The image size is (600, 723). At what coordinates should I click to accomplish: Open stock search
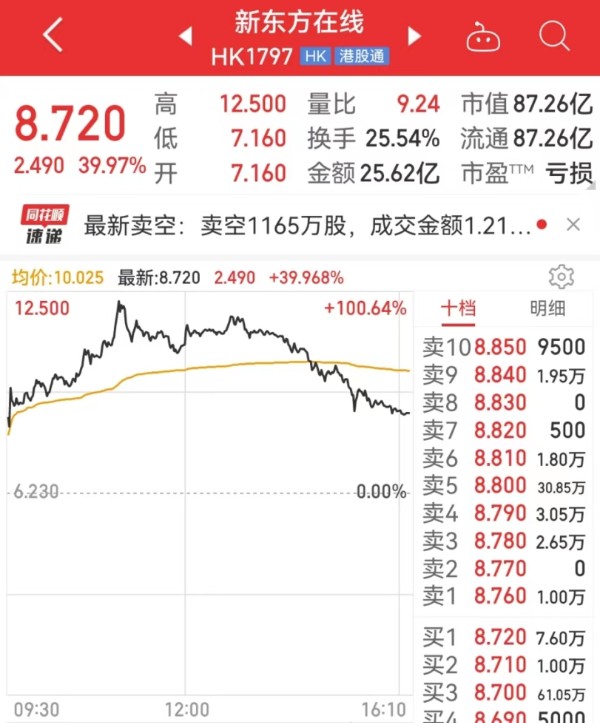pos(553,37)
